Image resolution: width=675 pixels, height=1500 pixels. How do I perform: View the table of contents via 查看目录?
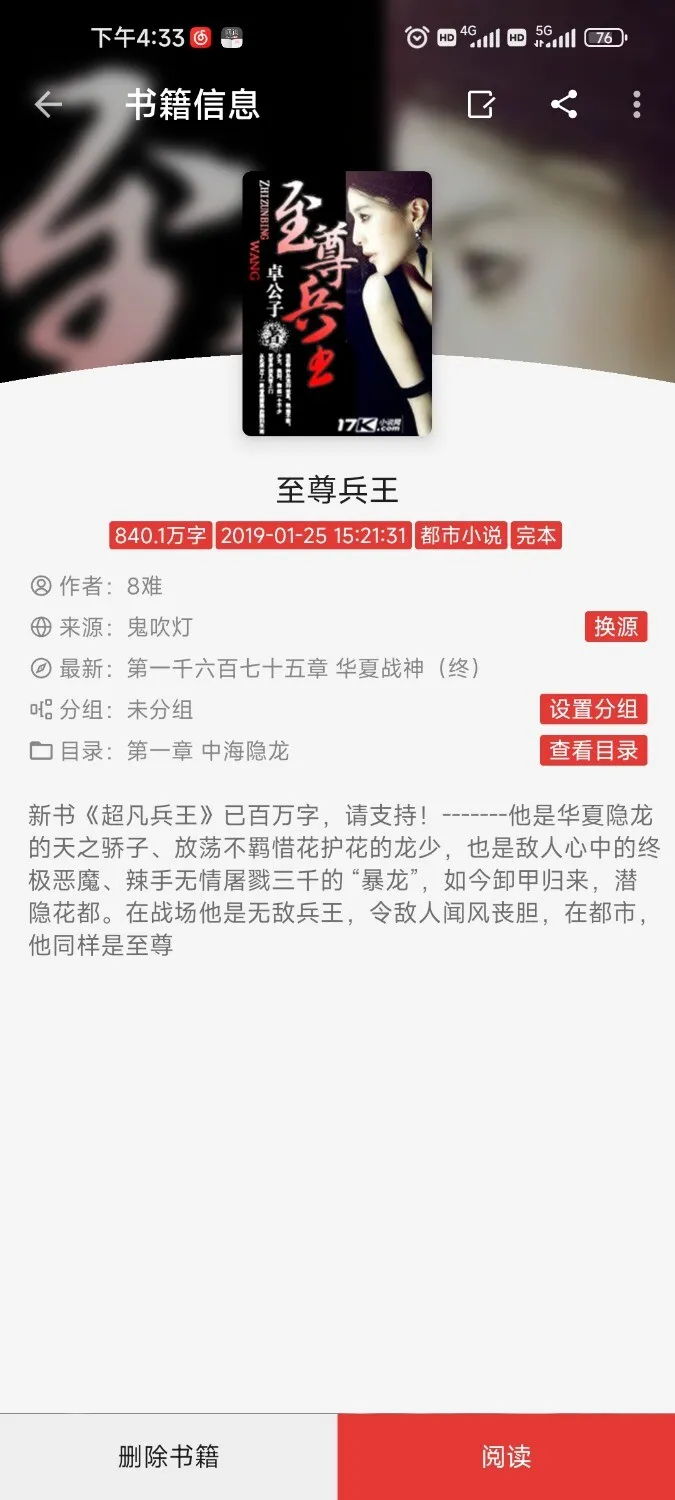click(x=593, y=750)
